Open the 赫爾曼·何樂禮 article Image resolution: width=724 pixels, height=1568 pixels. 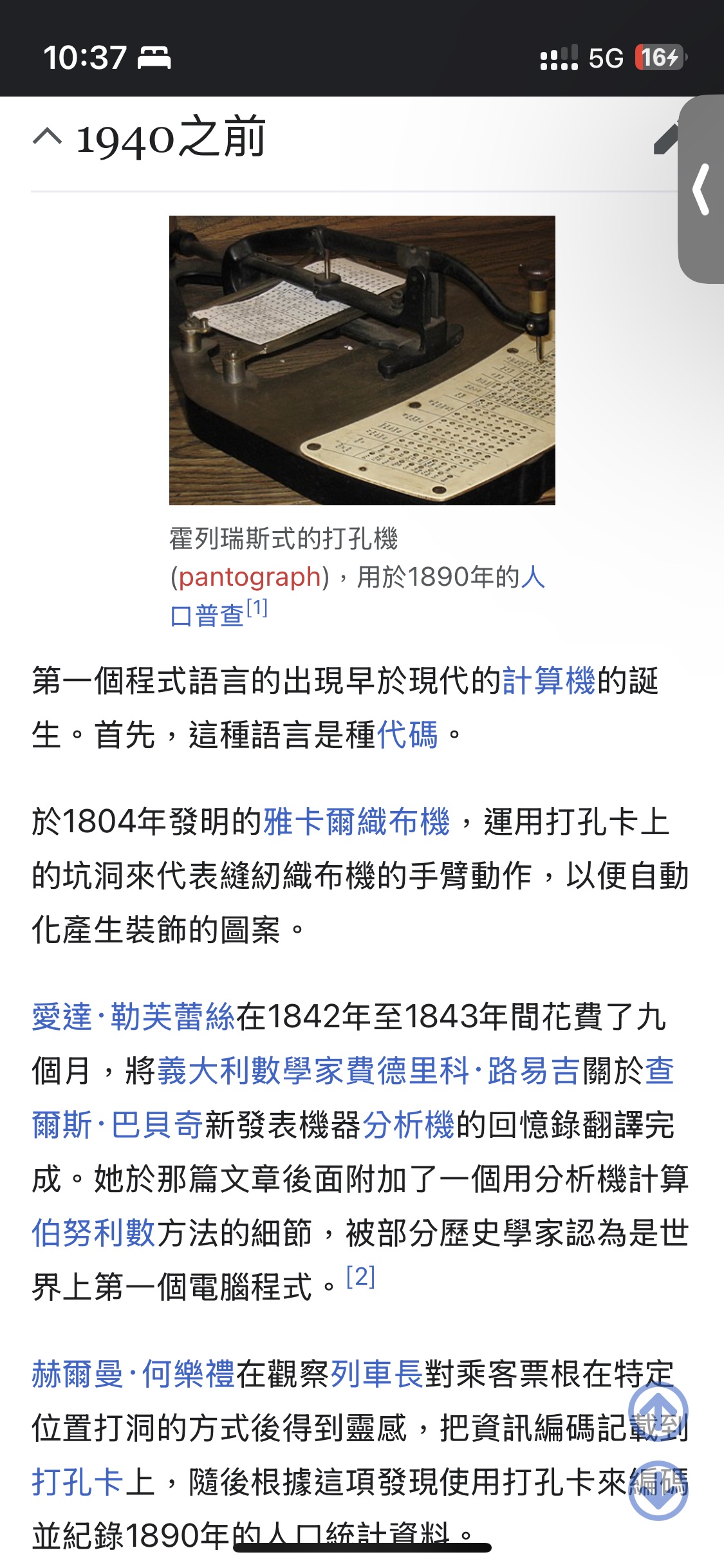133,1374
